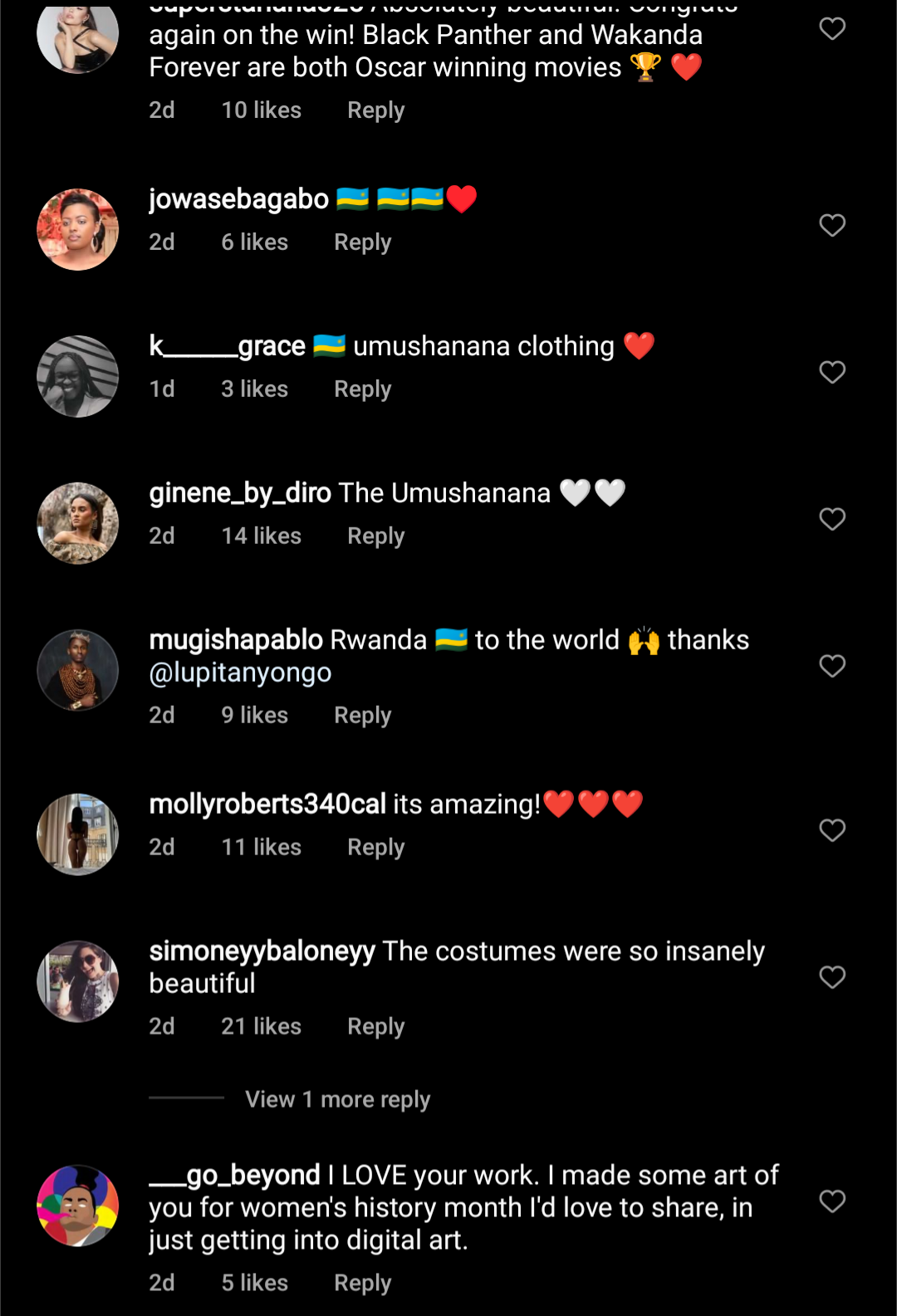The height and width of the screenshot is (1316, 897).
Task: Like jowasebagabo's comment
Action: tap(831, 225)
